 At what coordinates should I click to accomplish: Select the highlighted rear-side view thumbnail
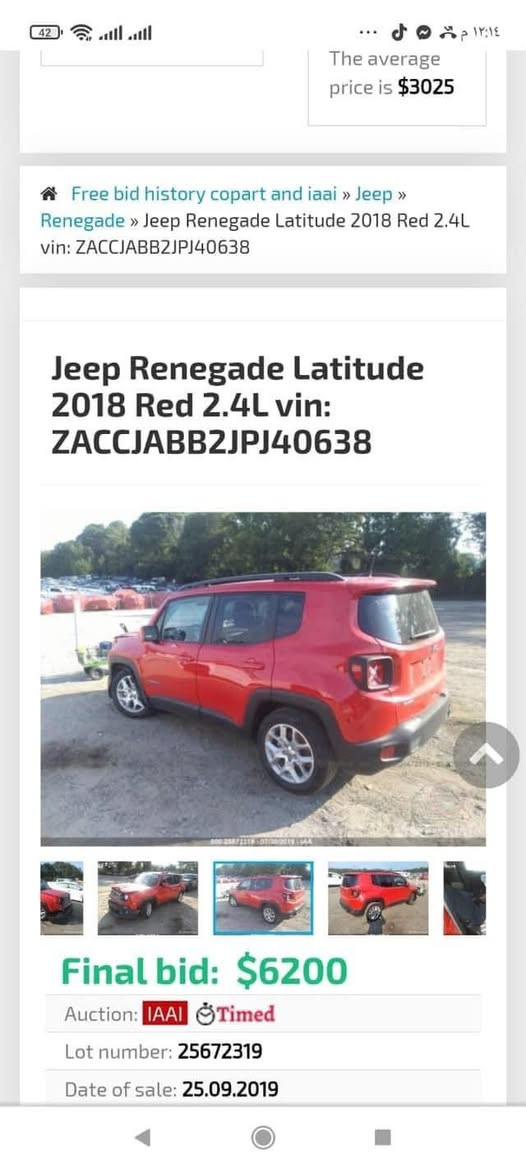263,898
